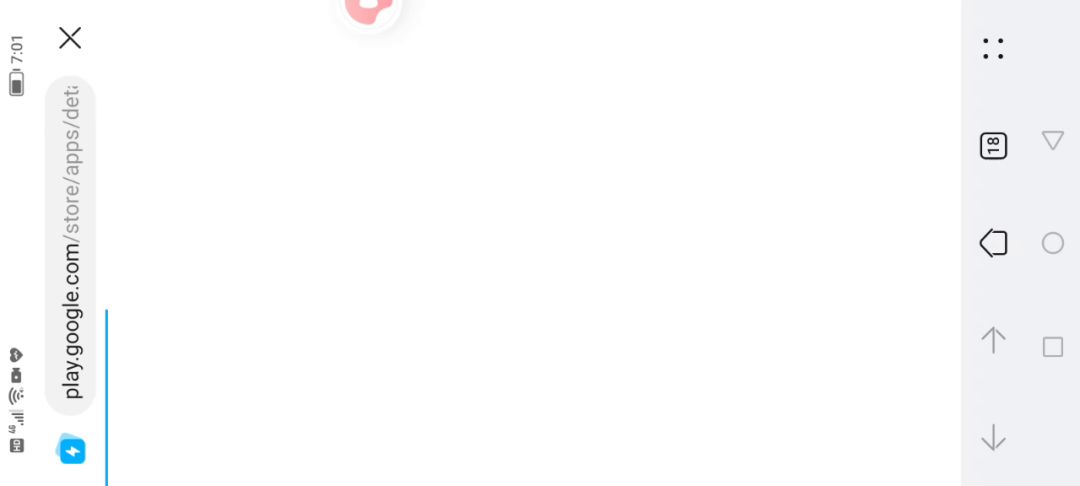The width and height of the screenshot is (1080, 486).
Task: Show the 18 open tabs
Action: tap(993, 146)
